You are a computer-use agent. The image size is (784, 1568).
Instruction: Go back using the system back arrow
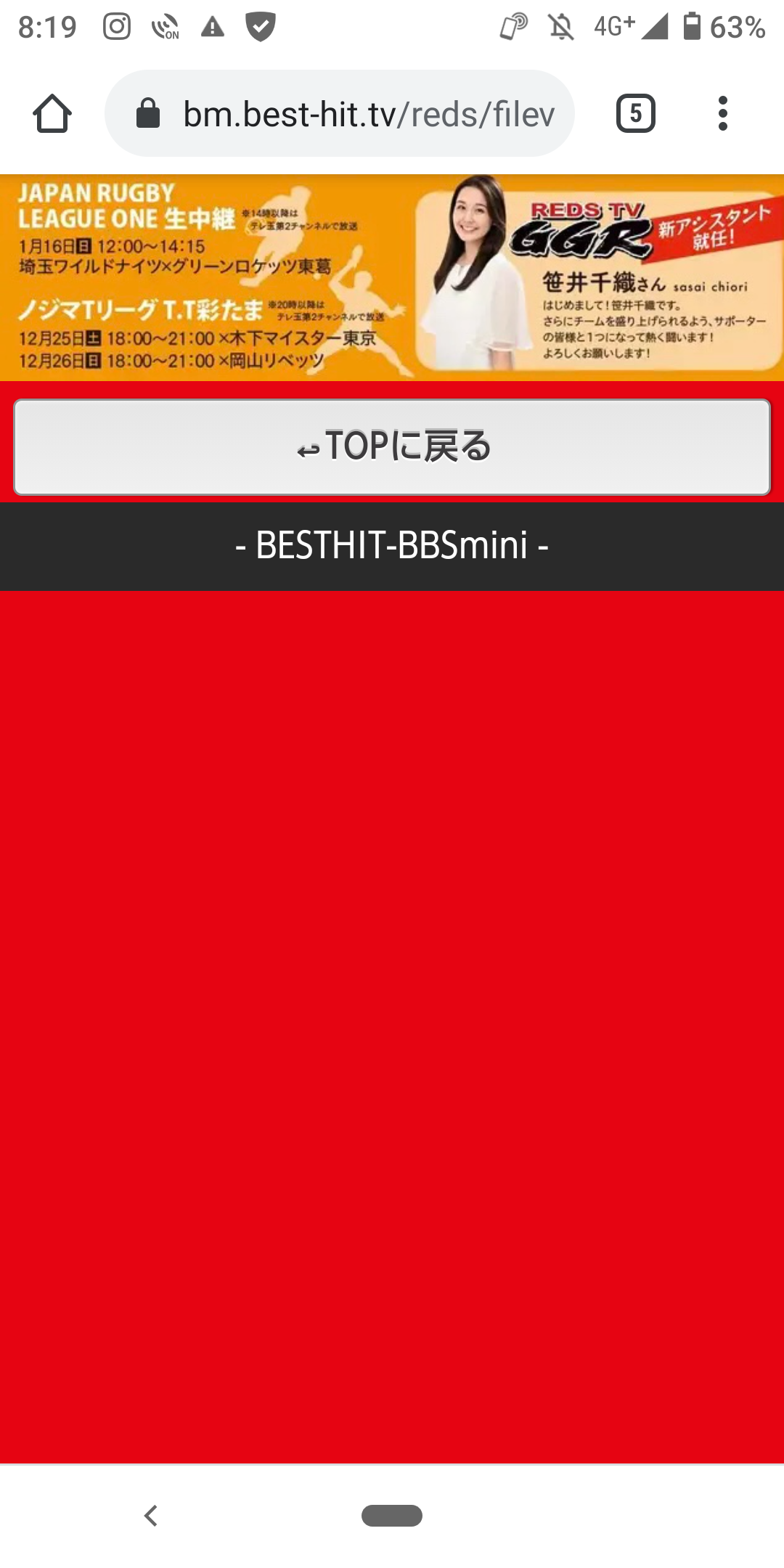point(151,1515)
